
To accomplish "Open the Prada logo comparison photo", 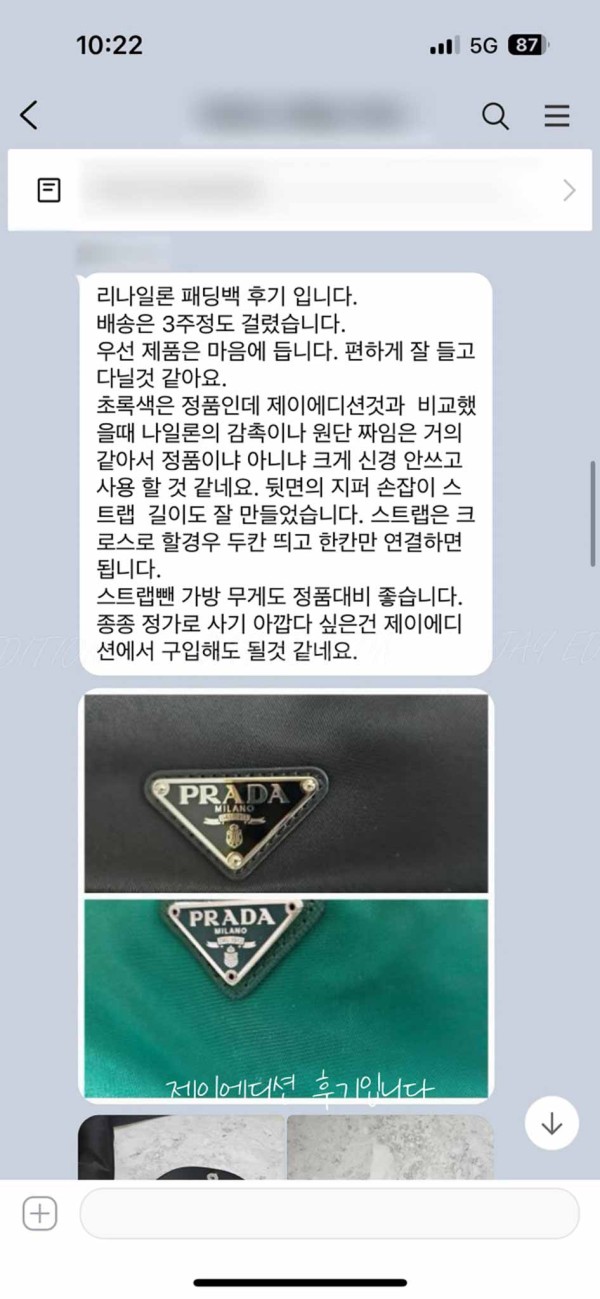I will tap(286, 895).
